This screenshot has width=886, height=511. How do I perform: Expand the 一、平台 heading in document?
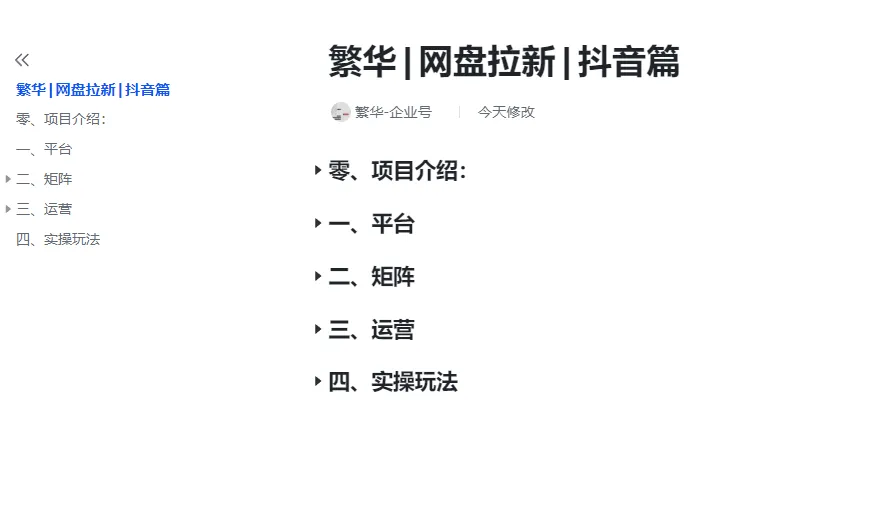coord(318,223)
